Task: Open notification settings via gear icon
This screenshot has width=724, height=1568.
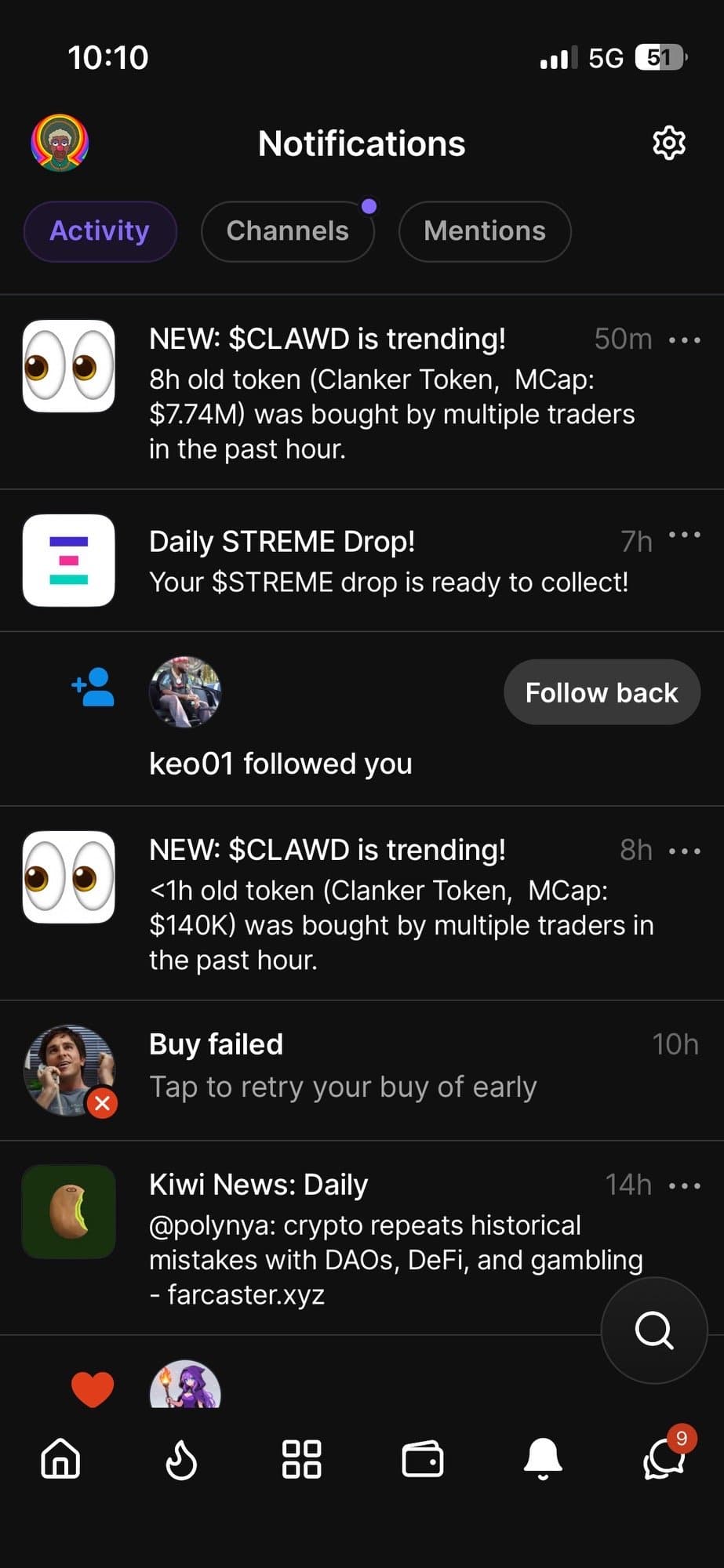Action: coord(668,143)
